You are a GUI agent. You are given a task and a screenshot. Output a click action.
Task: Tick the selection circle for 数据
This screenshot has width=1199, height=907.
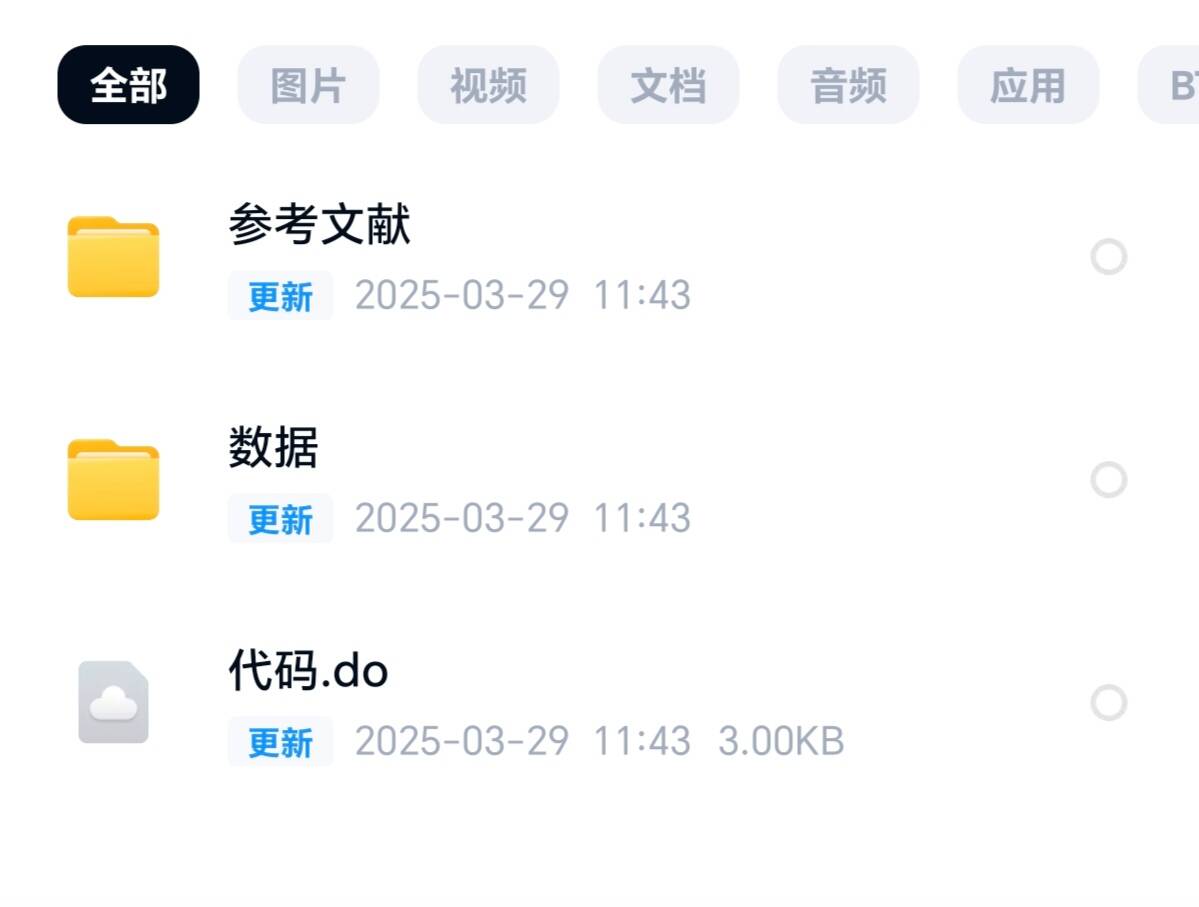pyautogui.click(x=1108, y=480)
